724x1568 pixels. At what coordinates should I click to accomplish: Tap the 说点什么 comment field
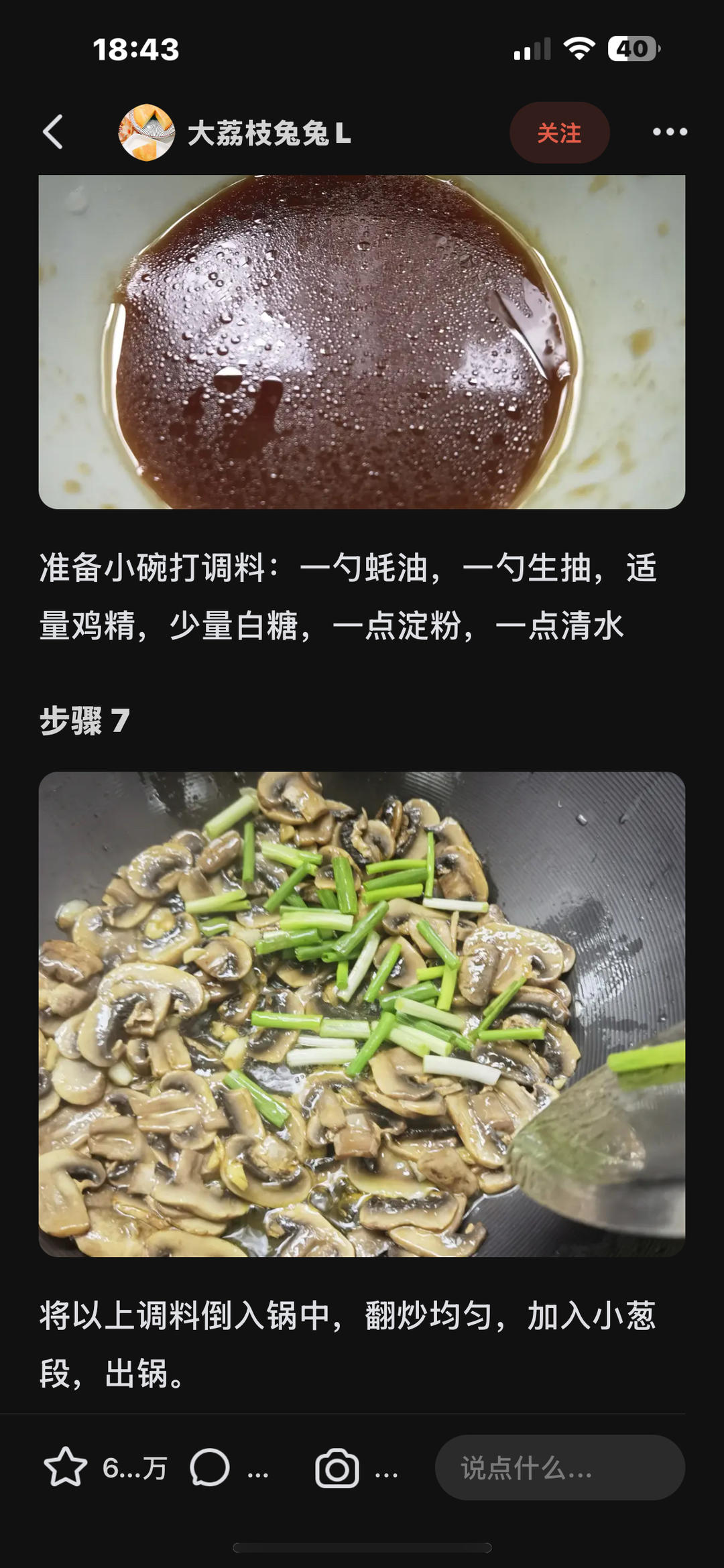point(559,1467)
